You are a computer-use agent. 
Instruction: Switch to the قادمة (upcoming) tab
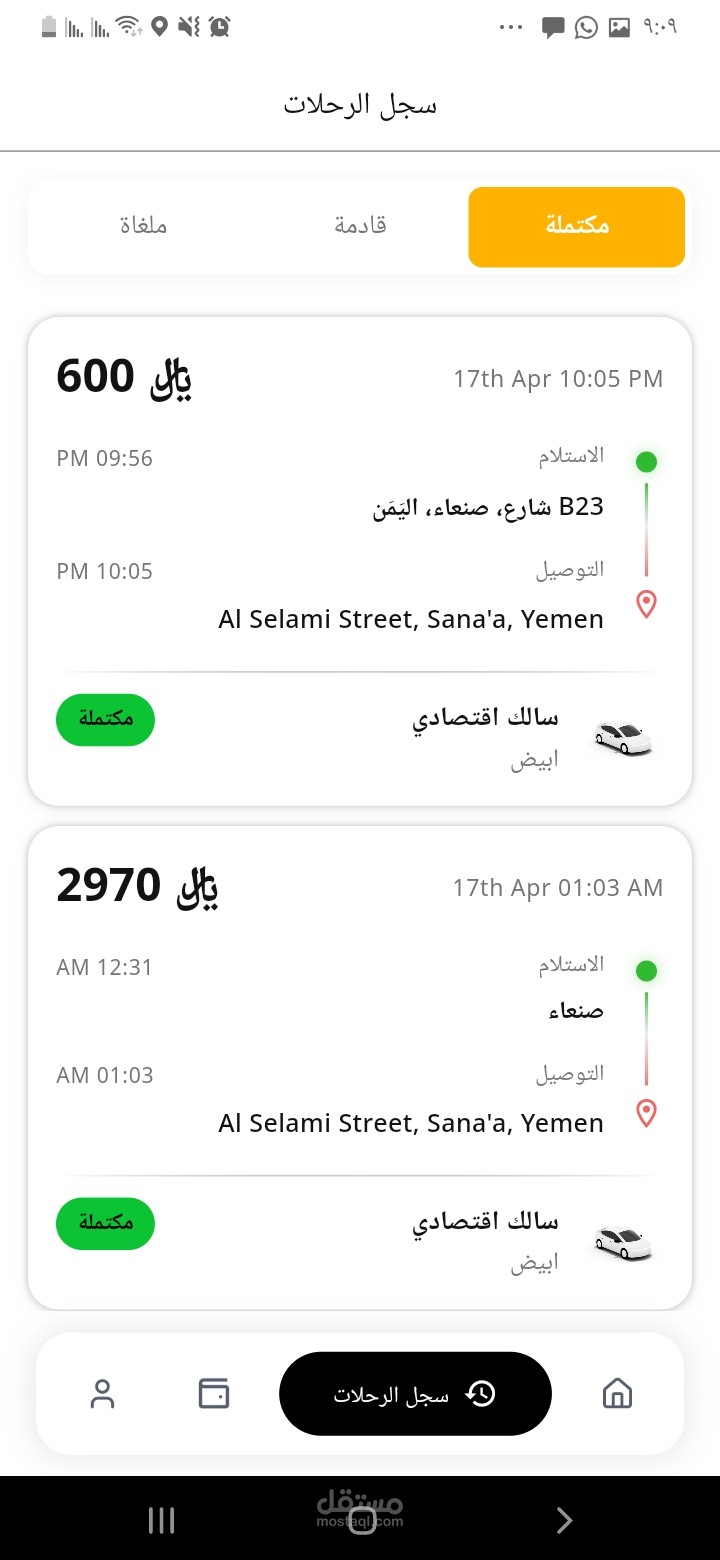[360, 226]
